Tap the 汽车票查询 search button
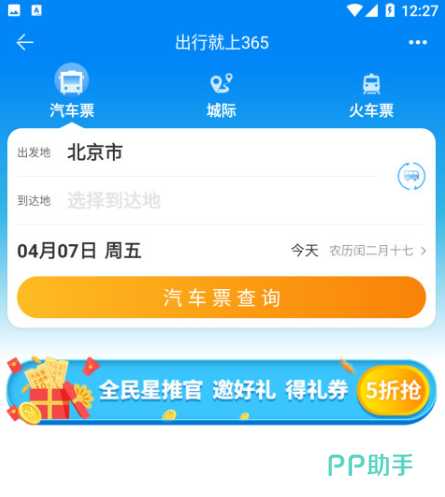445x497 pixels. coord(222,297)
